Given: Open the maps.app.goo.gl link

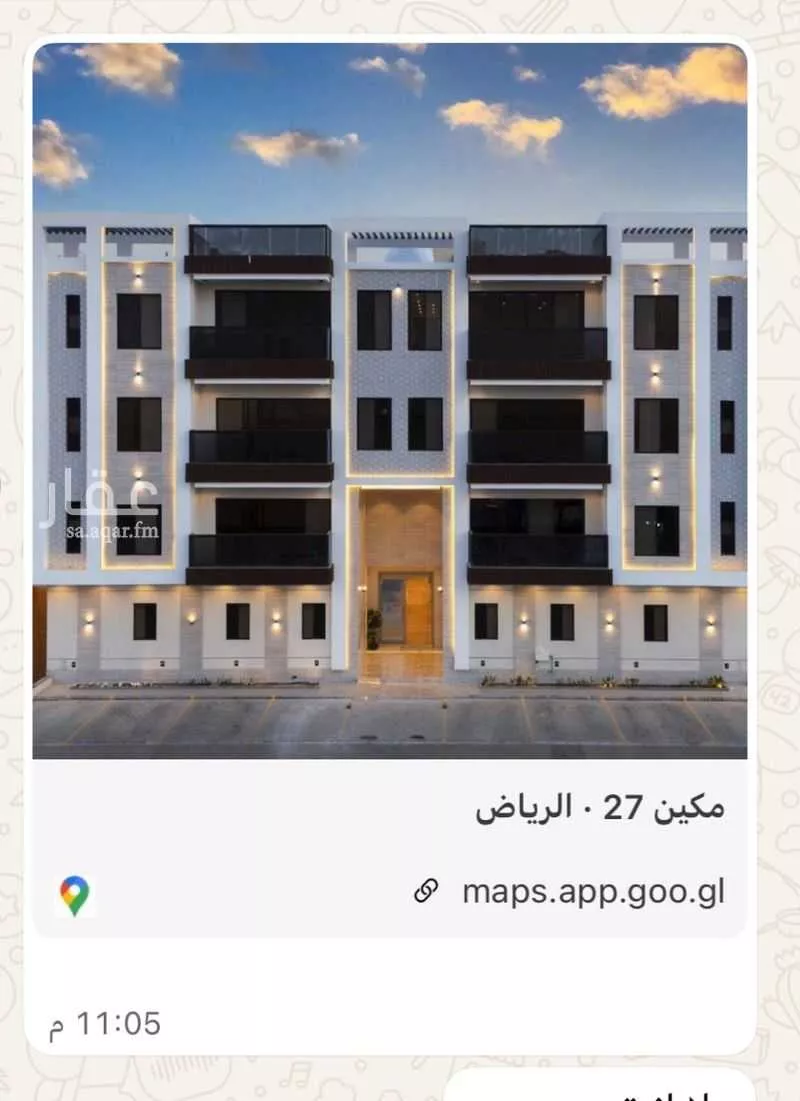Looking at the screenshot, I should (592, 890).
